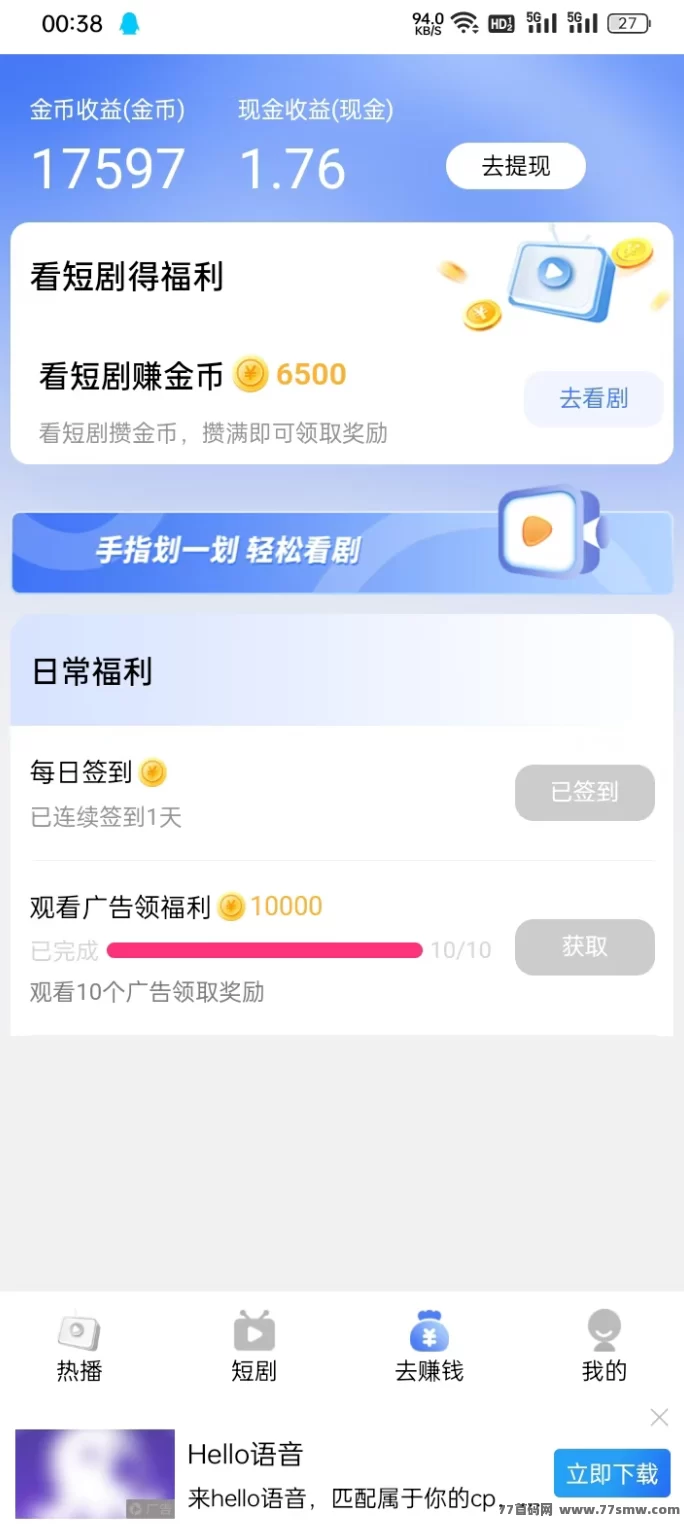Tap 获取 to claim the ad-watching reward

[x=584, y=947]
